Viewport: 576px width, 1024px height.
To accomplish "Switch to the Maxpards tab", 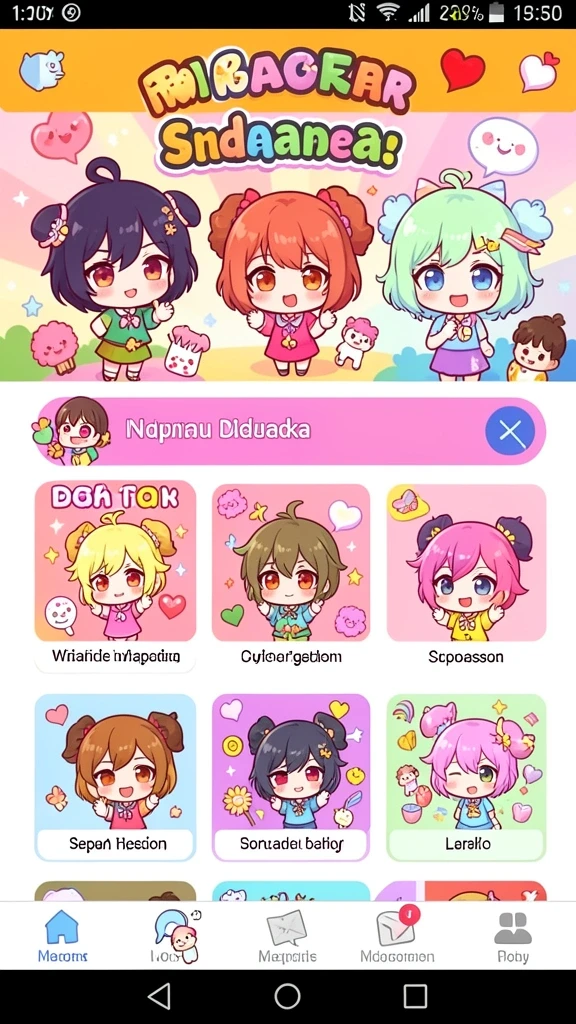I will [287, 937].
